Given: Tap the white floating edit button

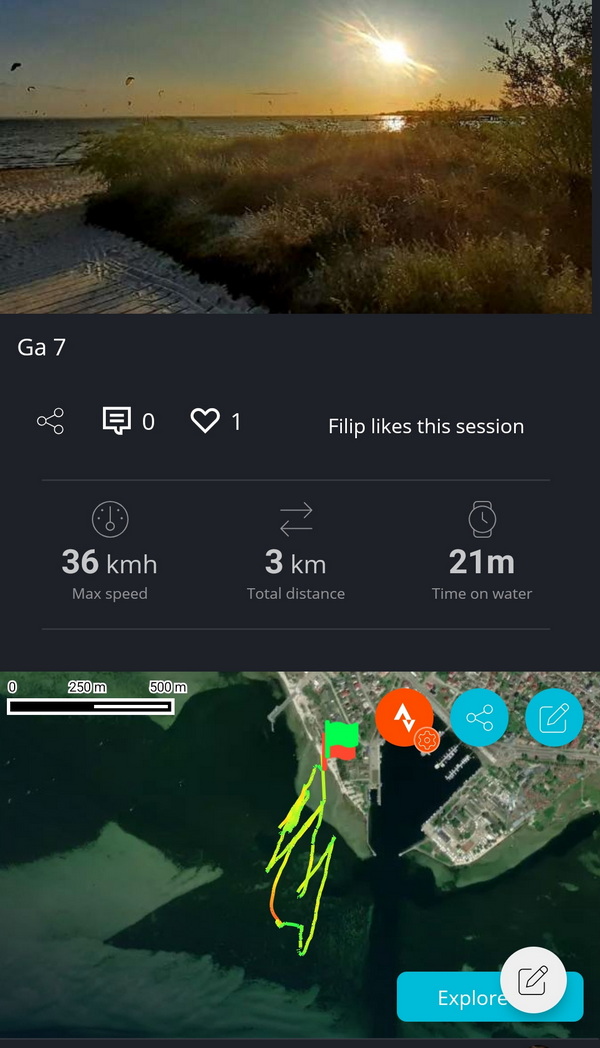Looking at the screenshot, I should [x=533, y=980].
